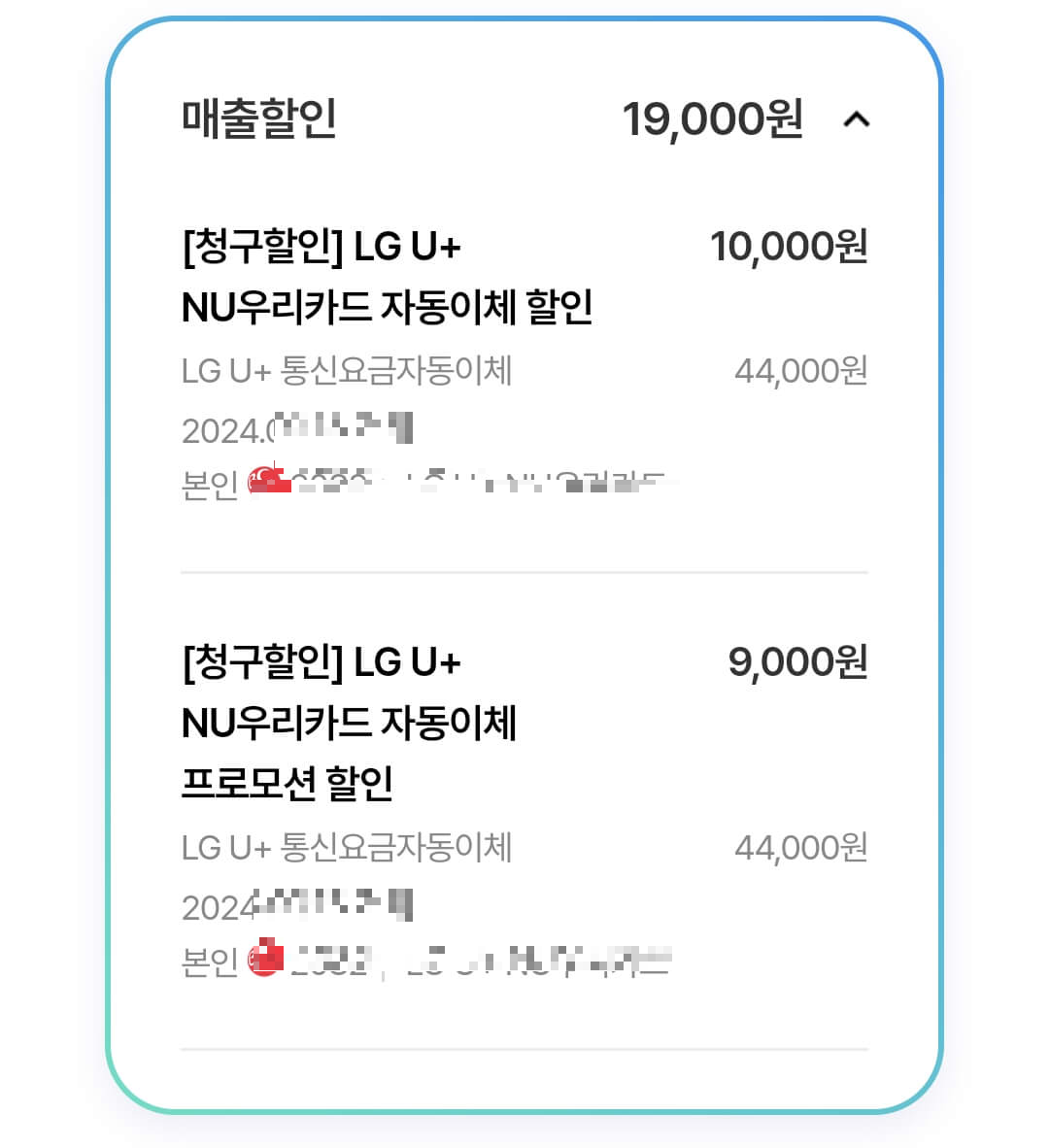Click the divider line between discount items
The width and height of the screenshot is (1049, 1148).
pos(524,573)
